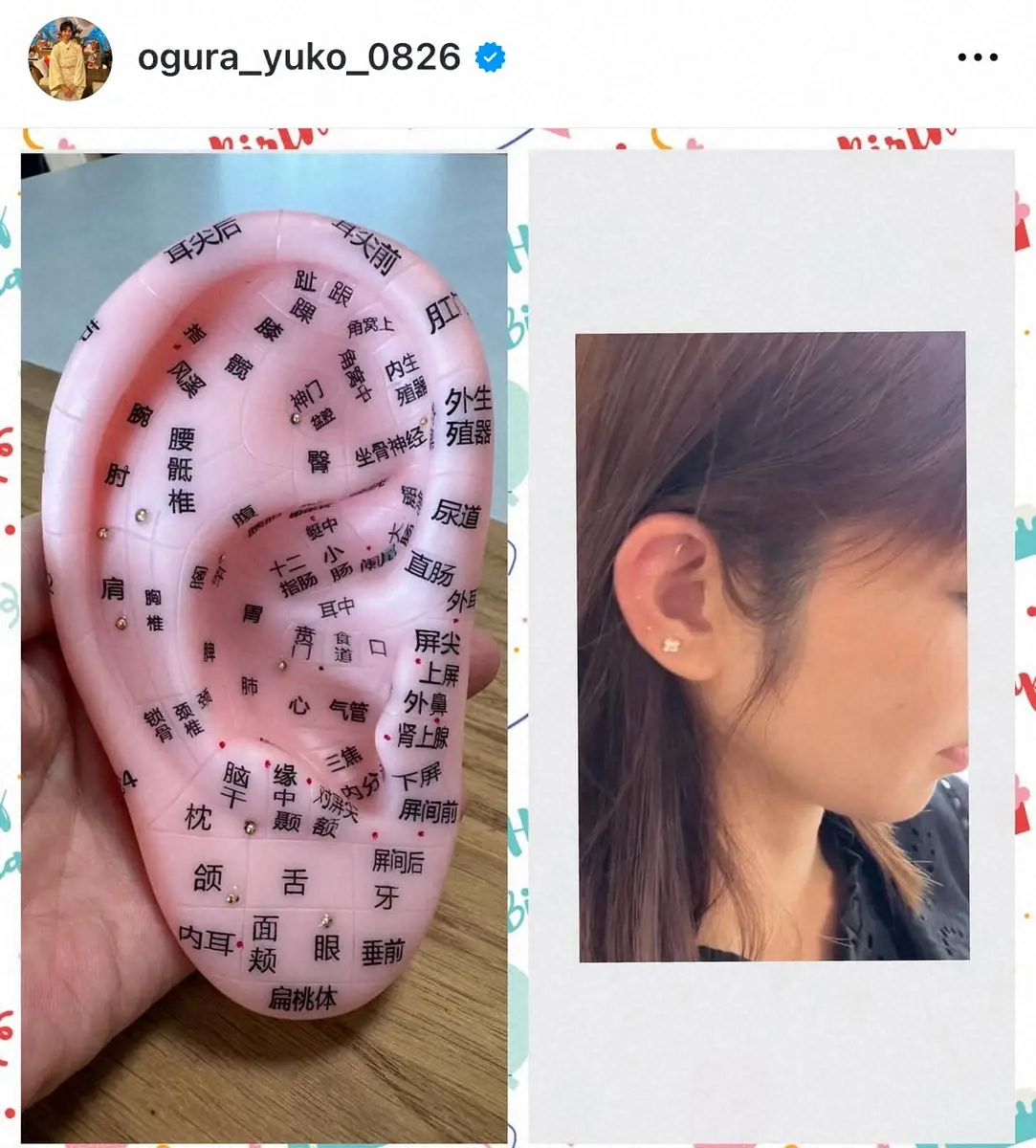Open the ogura_yuko_0826 username link
The width and height of the screenshot is (1036, 1148).
click(298, 58)
